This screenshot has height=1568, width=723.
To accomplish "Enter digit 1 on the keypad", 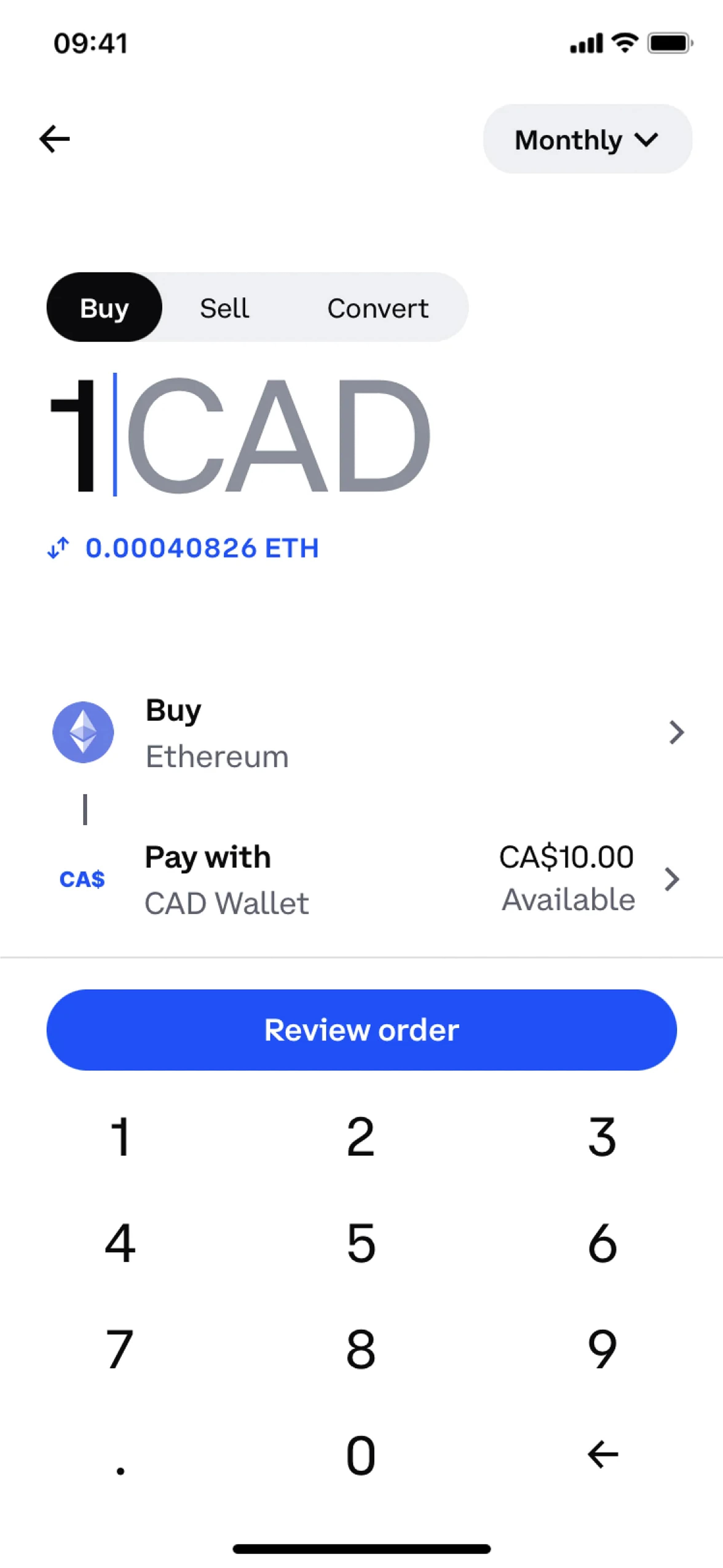I will 120,1136.
